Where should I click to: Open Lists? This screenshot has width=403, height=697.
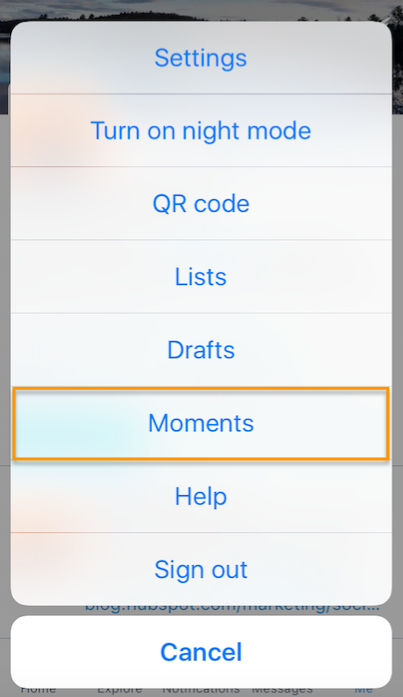(201, 276)
